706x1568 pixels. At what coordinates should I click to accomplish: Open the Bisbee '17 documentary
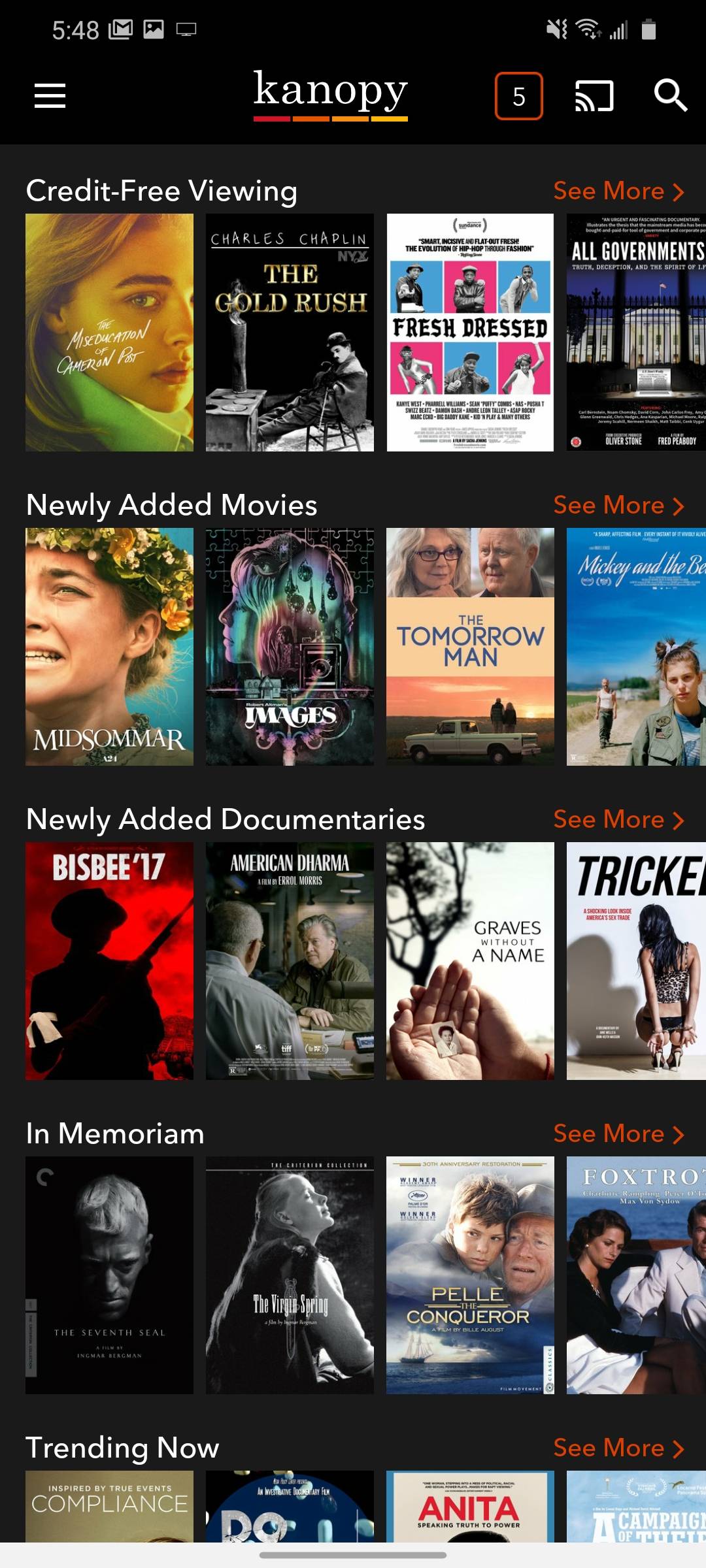pos(109,961)
